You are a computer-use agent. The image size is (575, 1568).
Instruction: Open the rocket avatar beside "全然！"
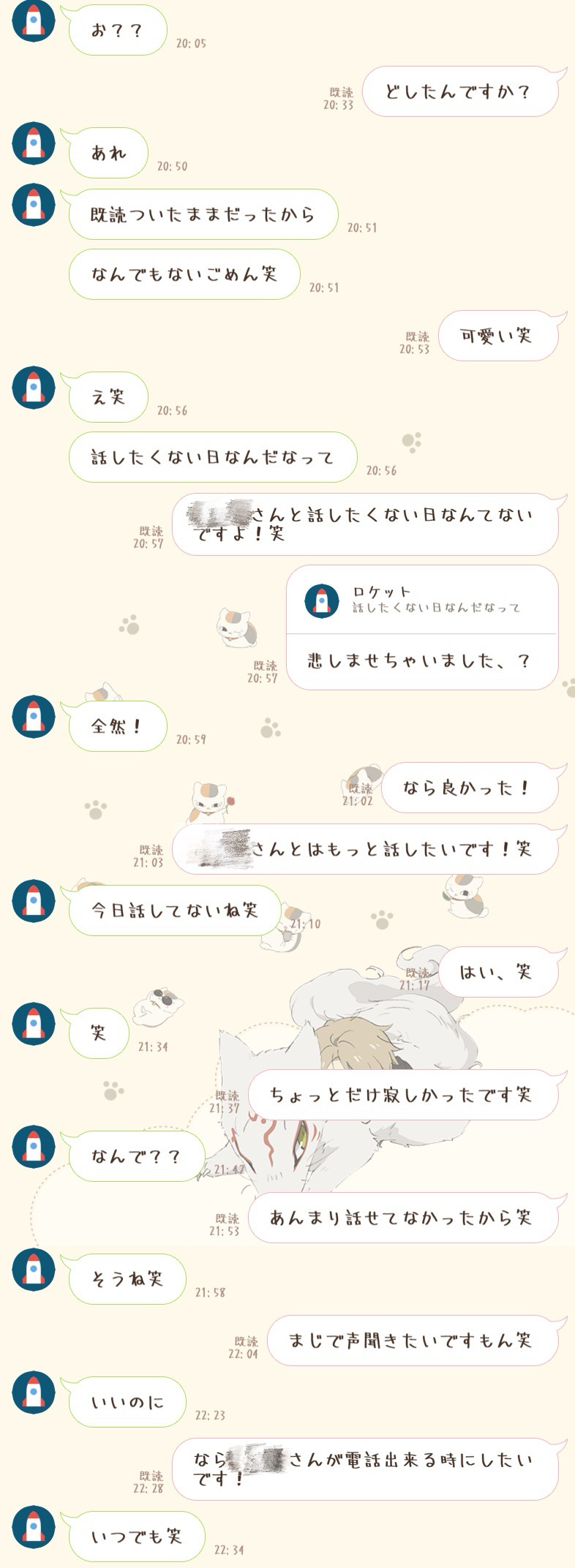pyautogui.click(x=34, y=717)
